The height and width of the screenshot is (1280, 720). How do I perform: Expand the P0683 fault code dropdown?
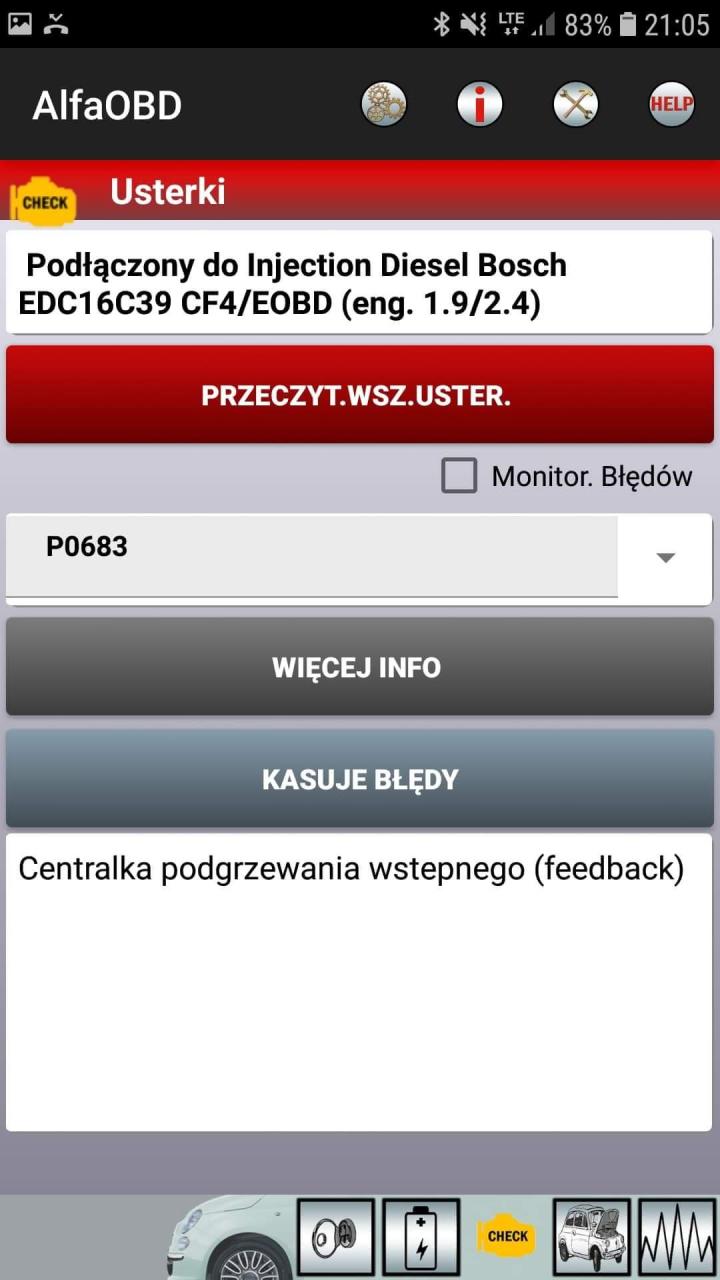tap(665, 558)
